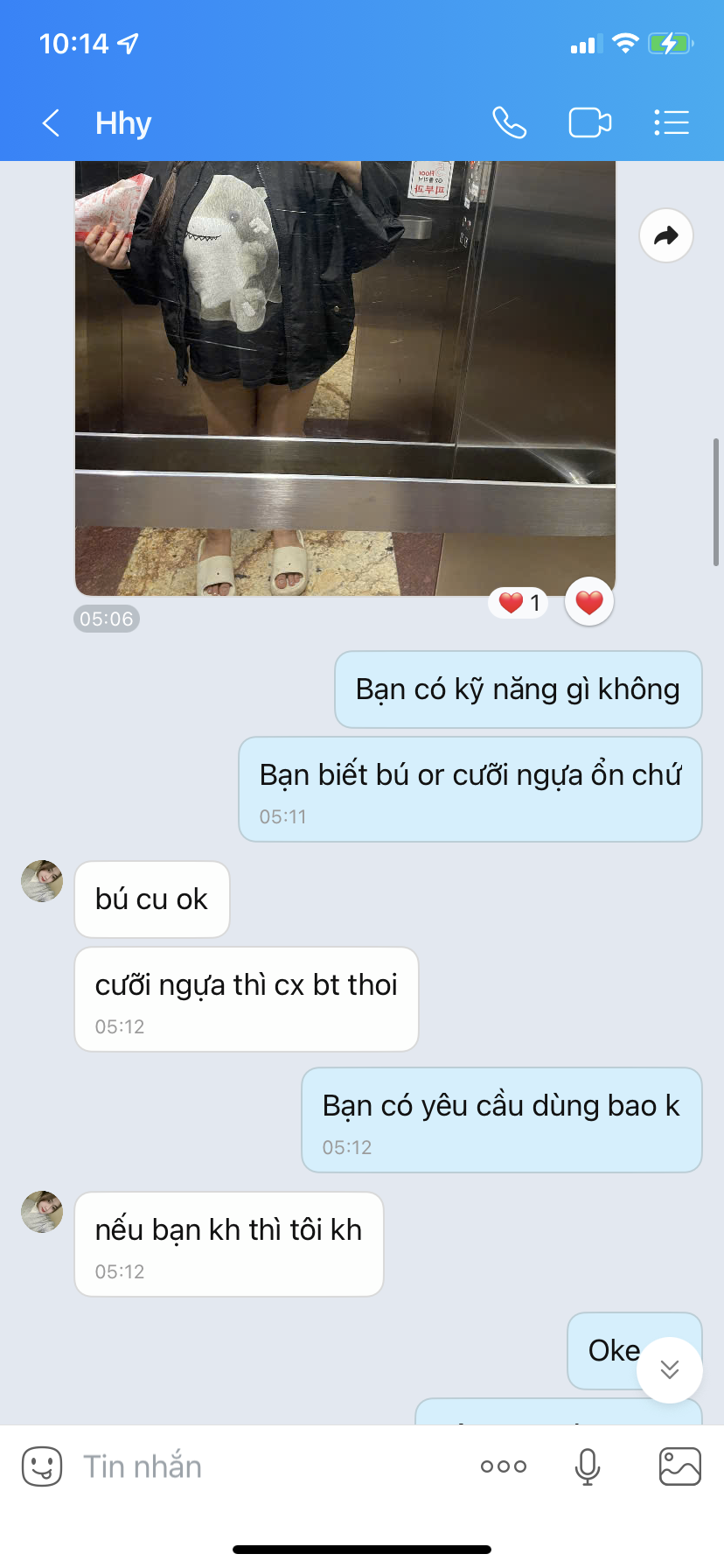React with the heart button on the photo
The height and width of the screenshot is (1568, 724).
click(589, 602)
